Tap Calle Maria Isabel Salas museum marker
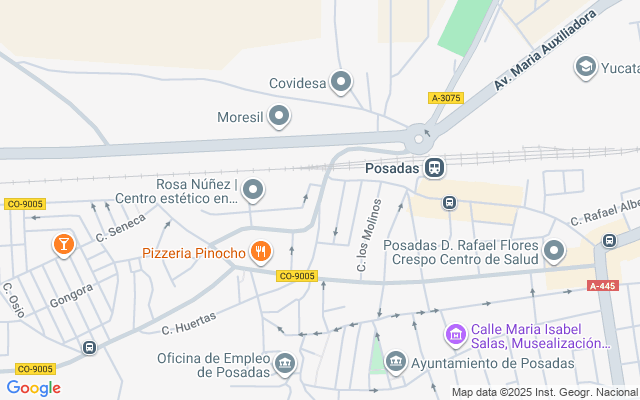 point(455,333)
